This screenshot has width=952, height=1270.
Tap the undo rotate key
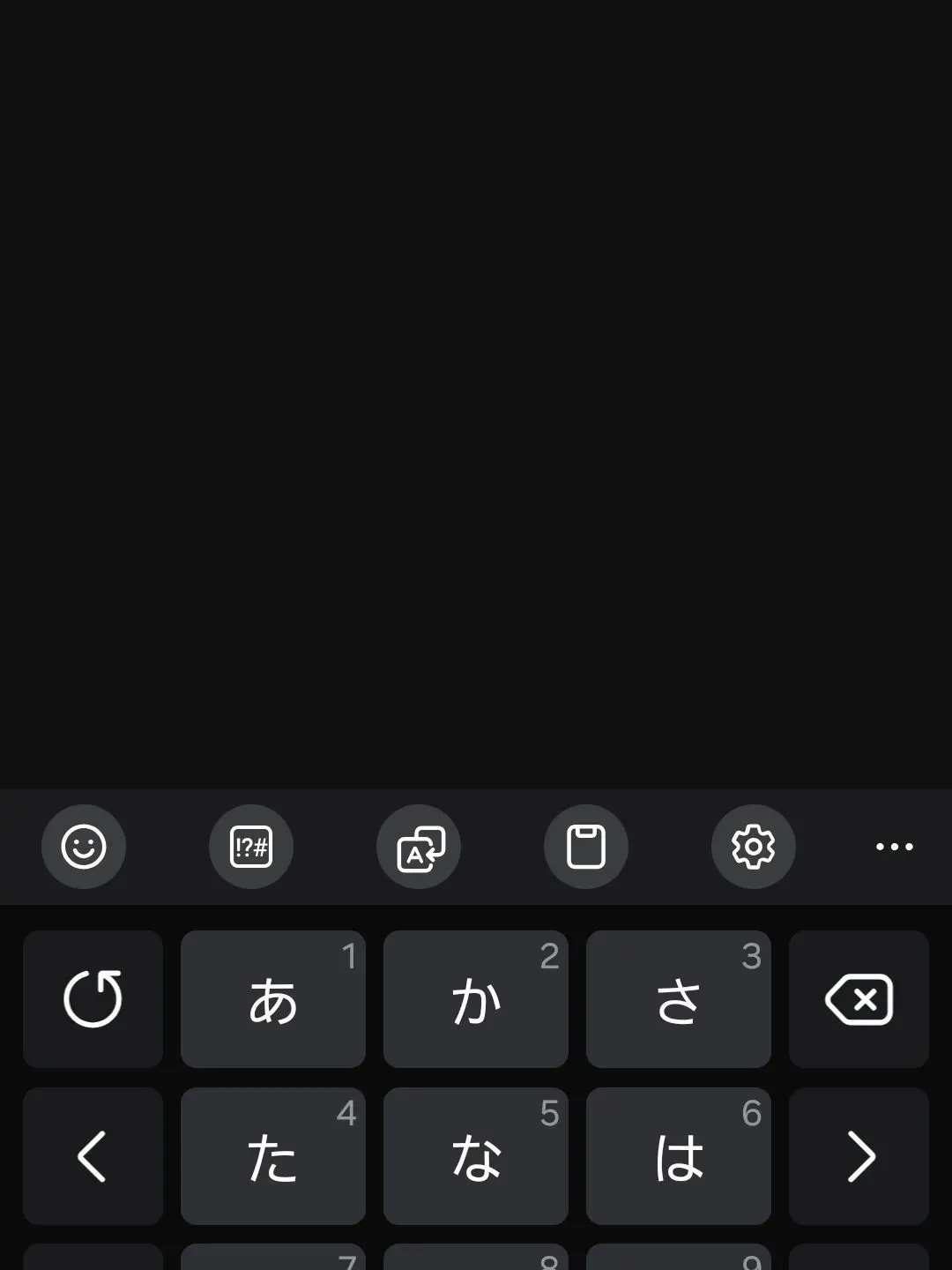point(93,999)
